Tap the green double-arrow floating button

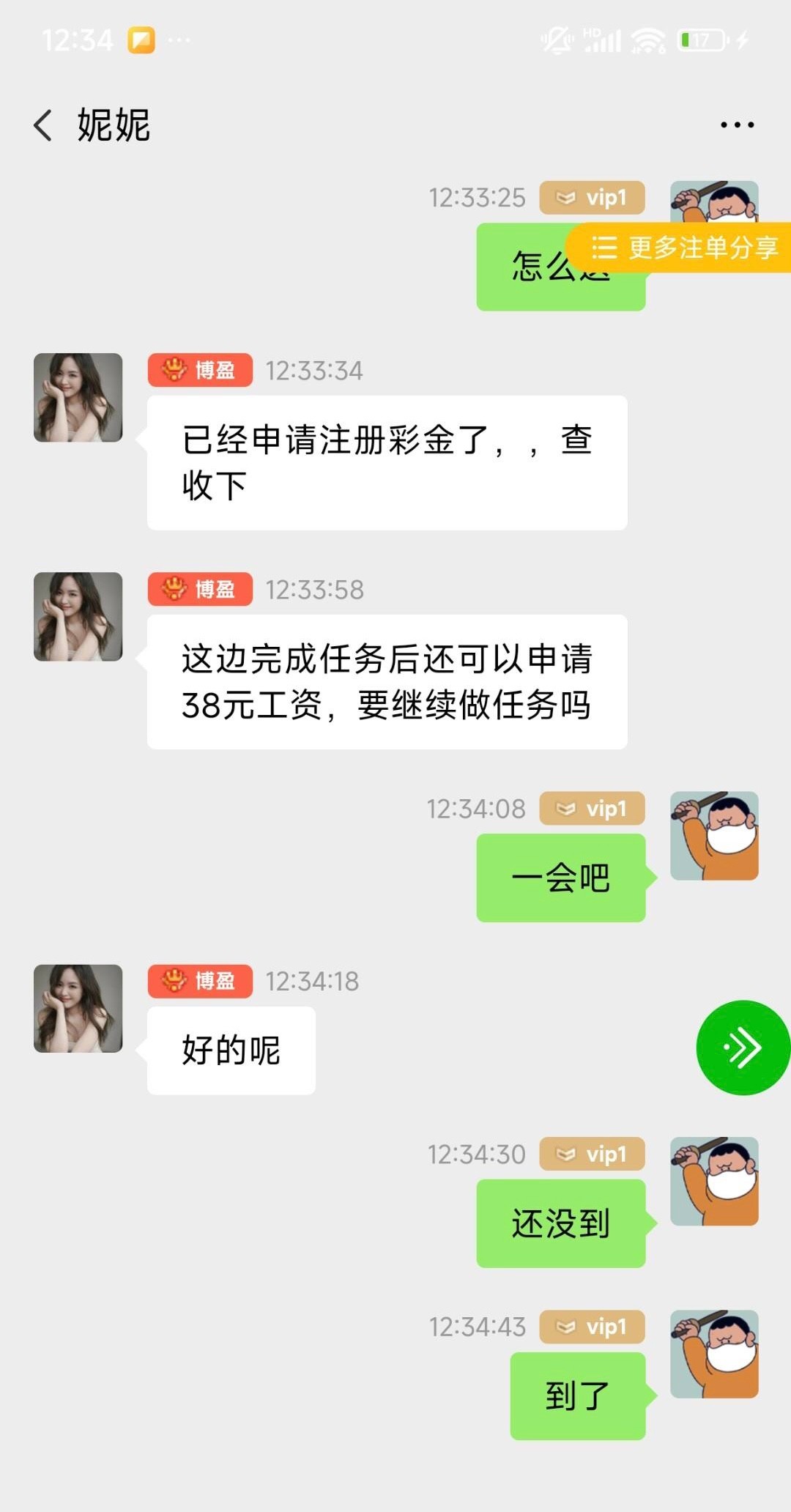[743, 1048]
